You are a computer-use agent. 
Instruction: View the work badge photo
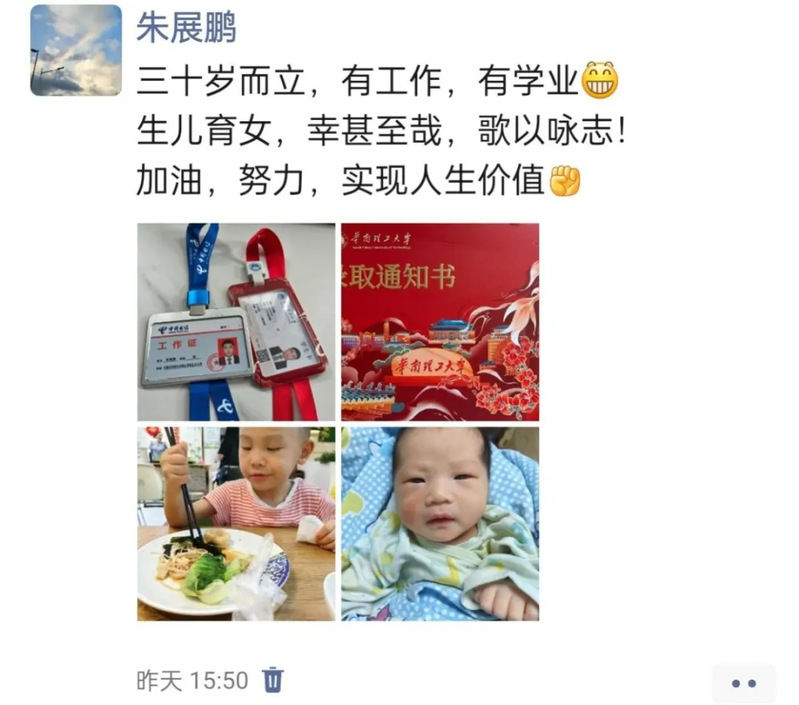236,321
